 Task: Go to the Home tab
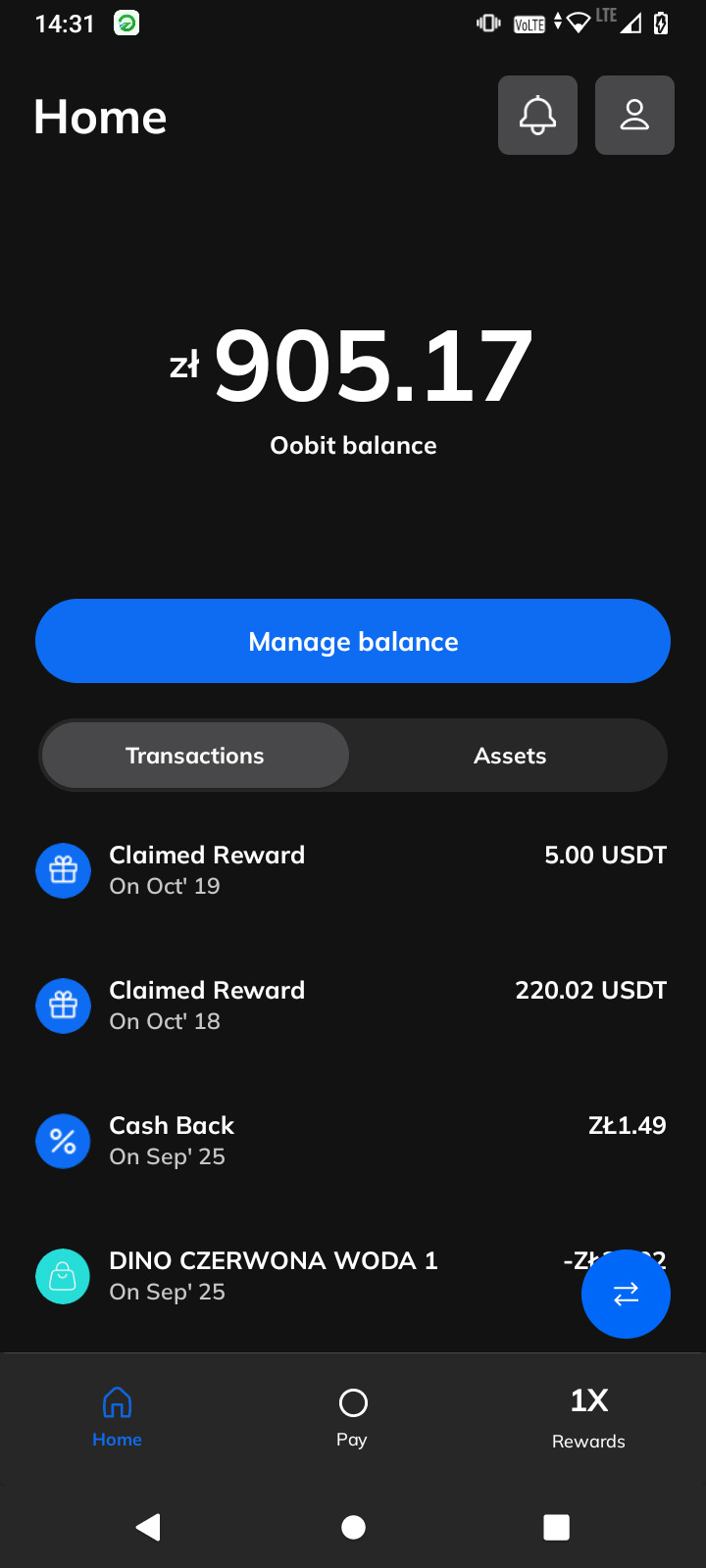[117, 1417]
